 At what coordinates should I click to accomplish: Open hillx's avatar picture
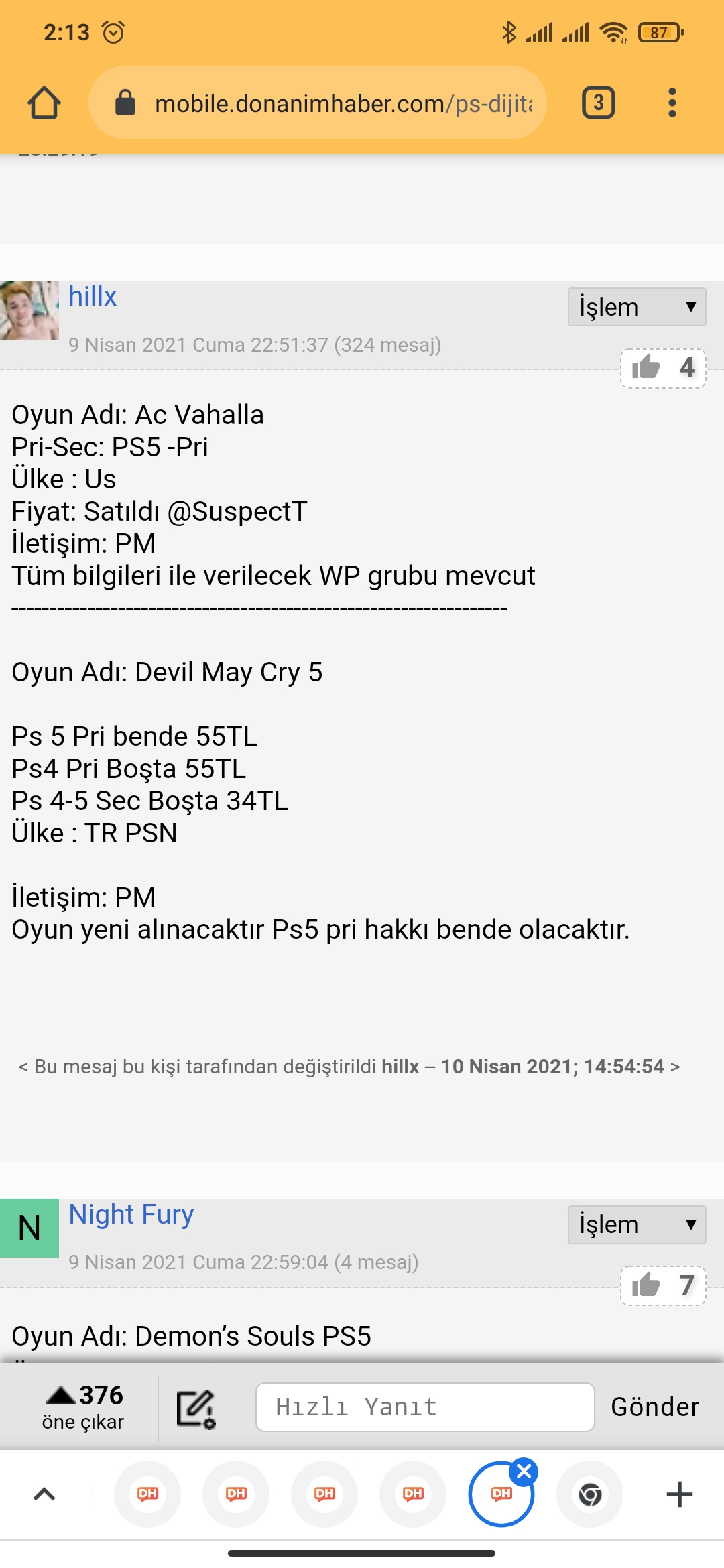tap(29, 310)
